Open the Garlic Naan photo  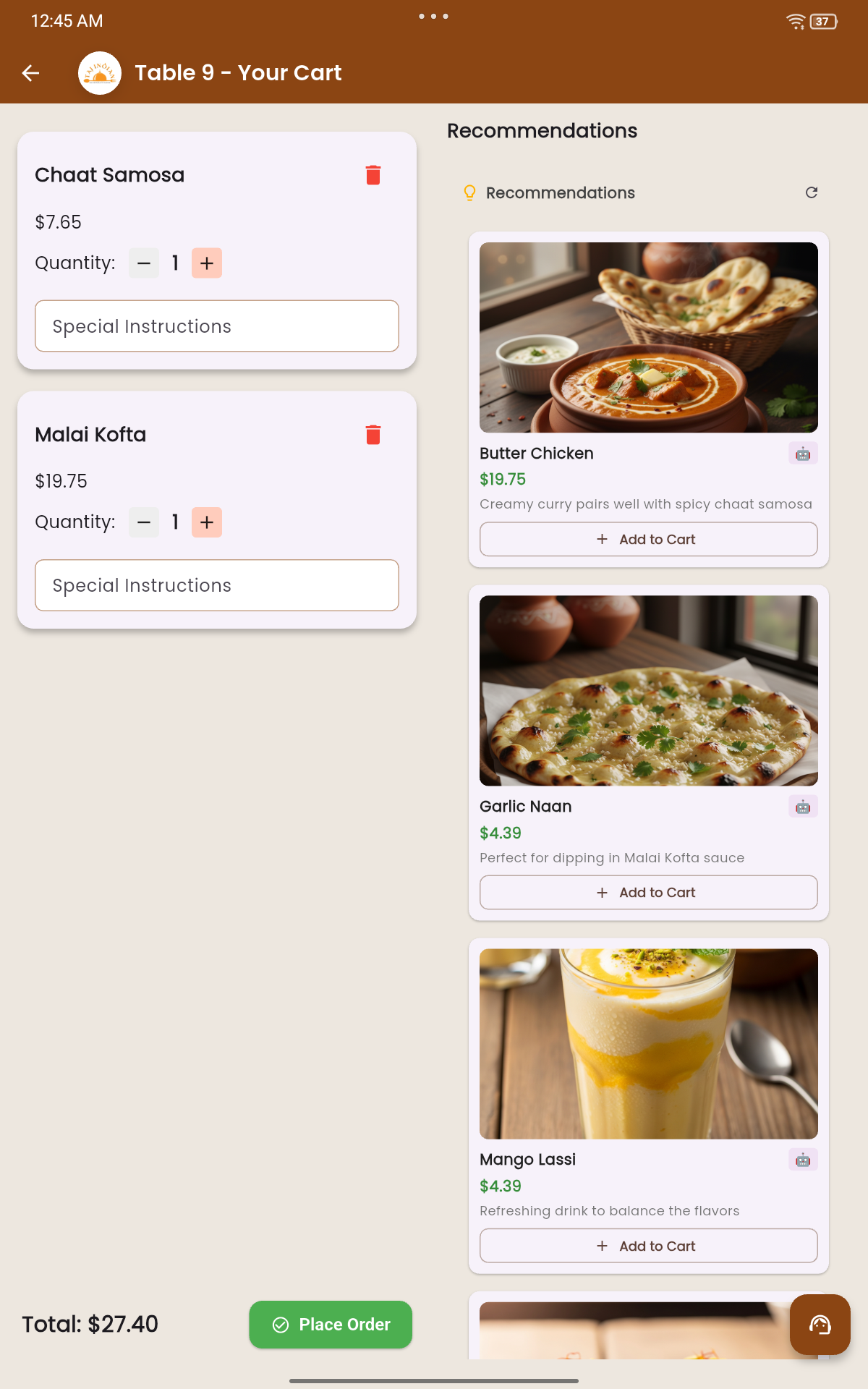(648, 690)
